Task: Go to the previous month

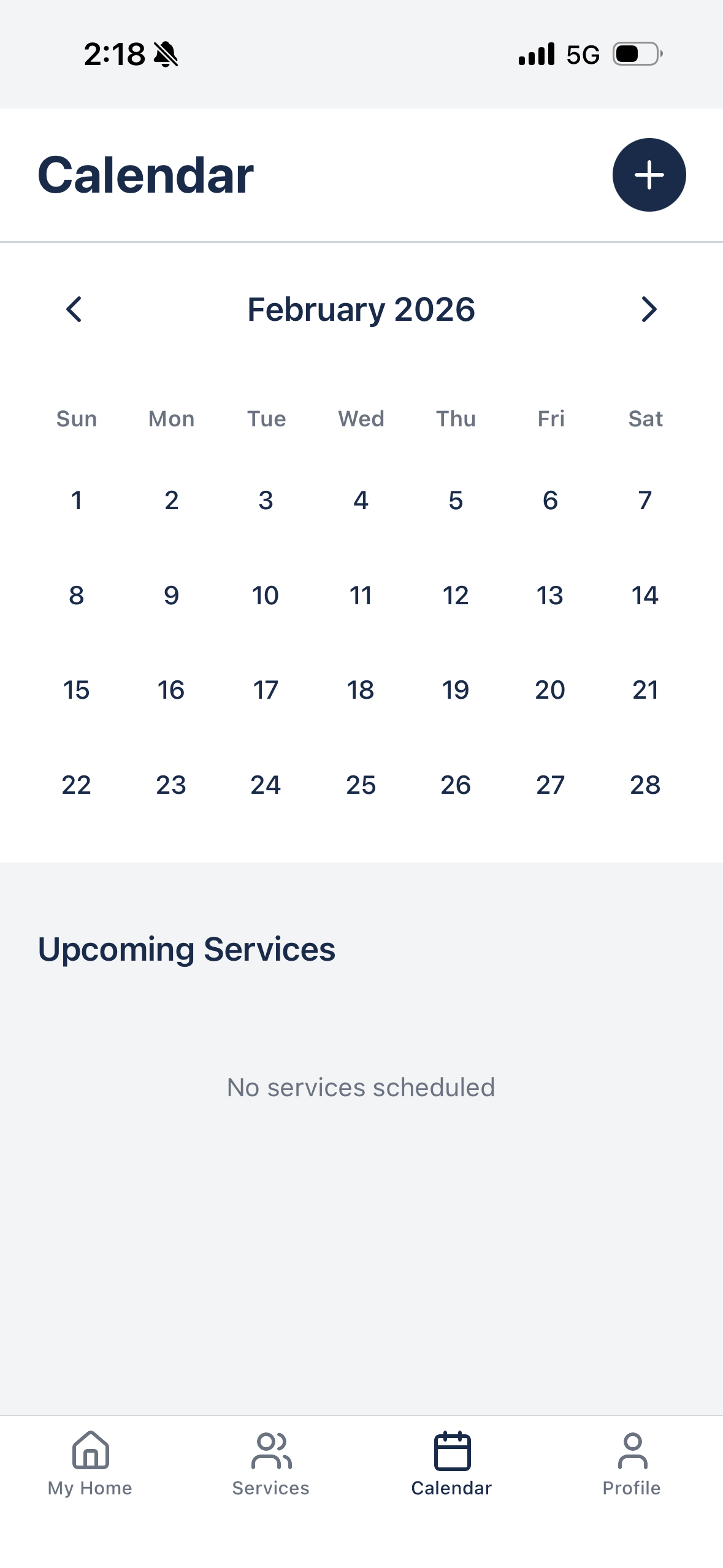Action: click(x=74, y=309)
